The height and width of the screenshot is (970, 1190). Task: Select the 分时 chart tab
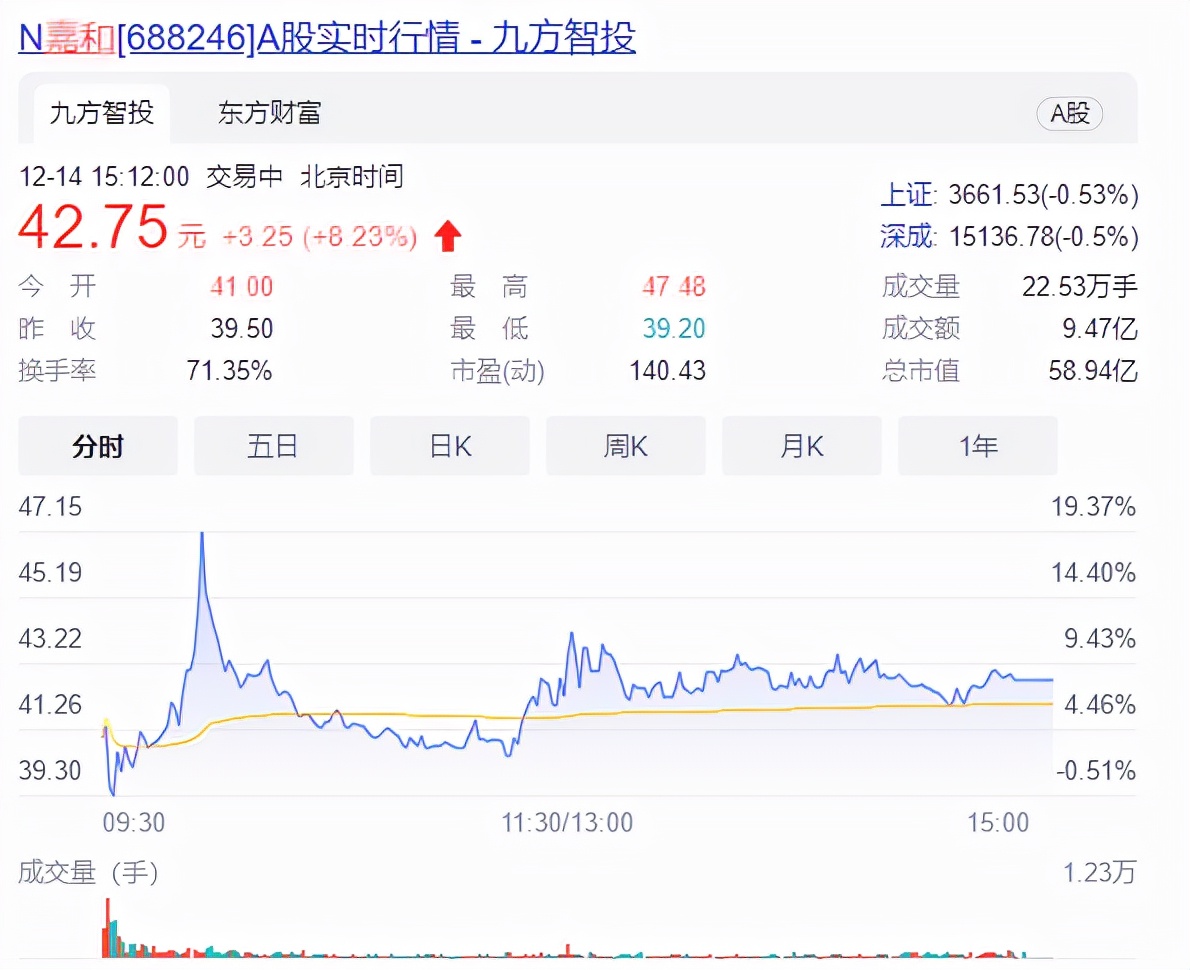pos(98,446)
